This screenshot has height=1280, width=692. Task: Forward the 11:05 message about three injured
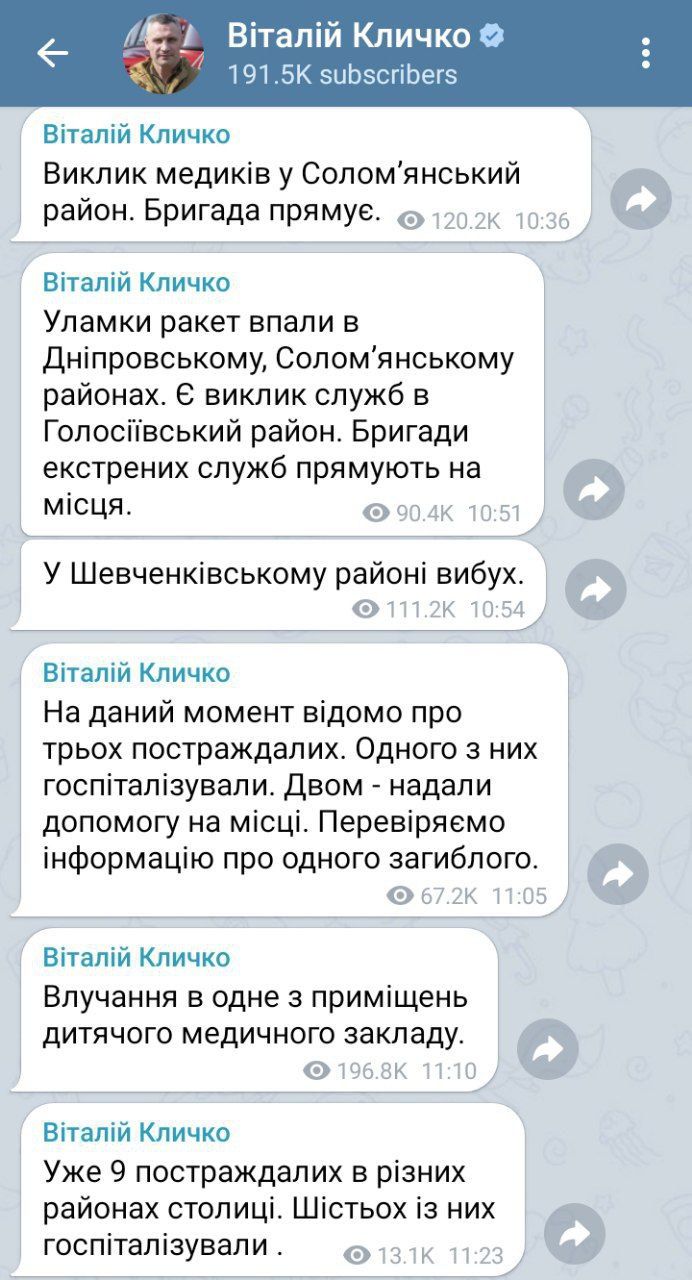[x=618, y=875]
